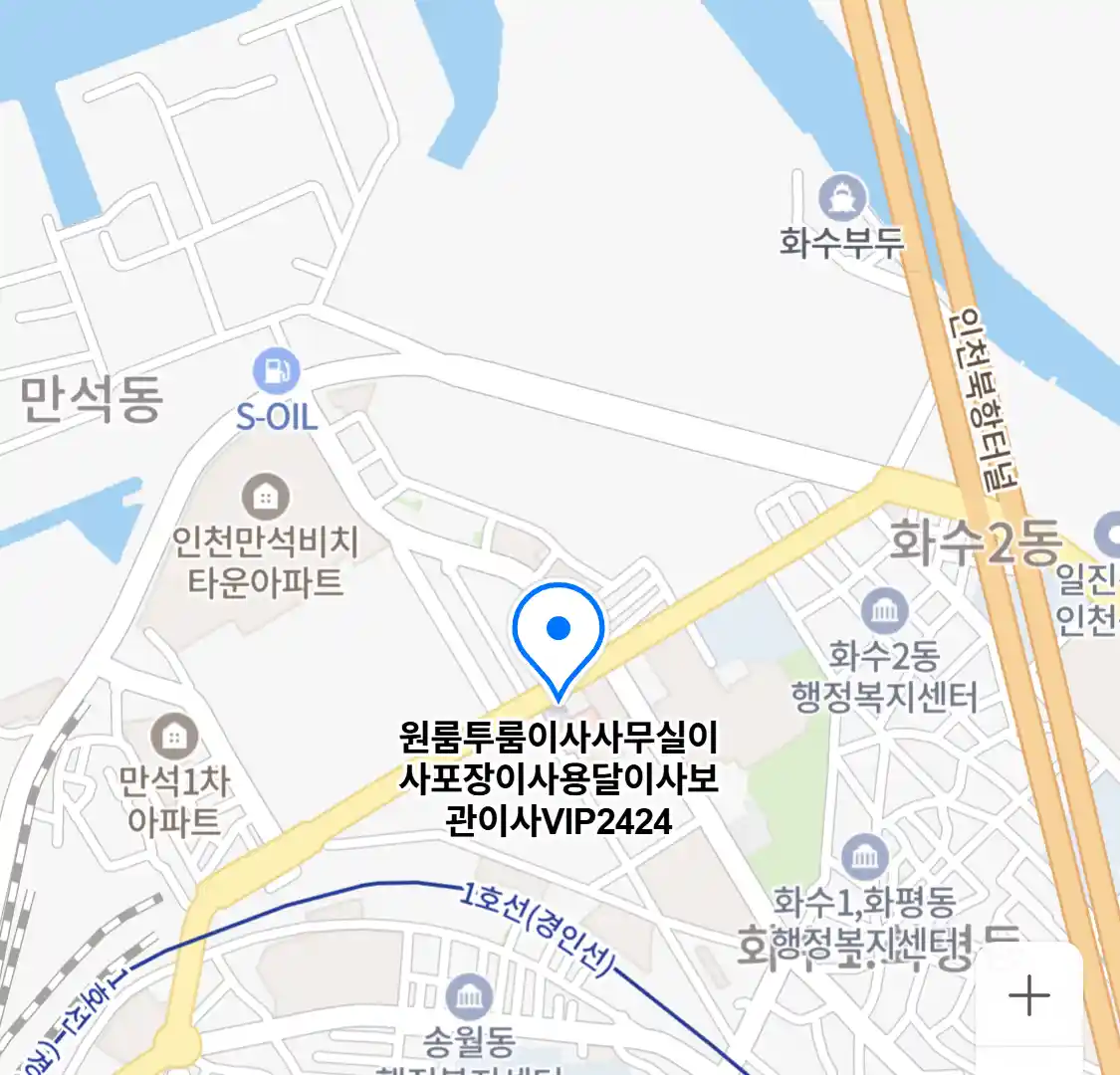
Task: Zoom in with the plus button
Action: [x=1029, y=995]
